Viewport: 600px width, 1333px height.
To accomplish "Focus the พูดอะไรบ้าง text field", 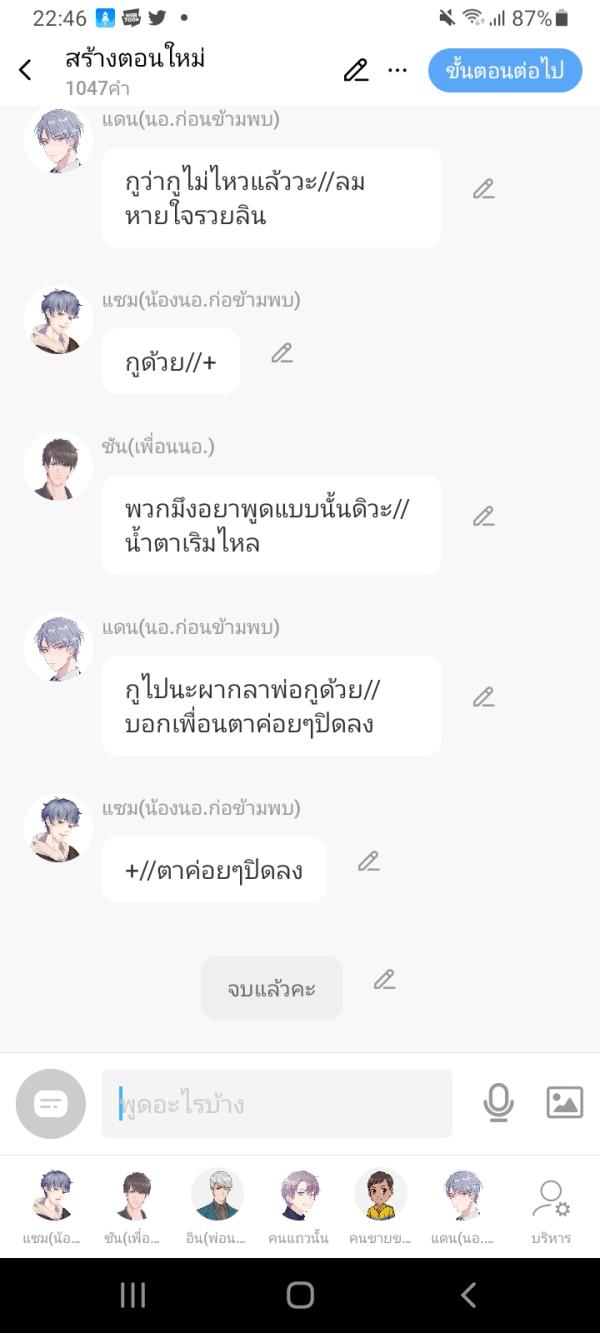I will click(277, 1104).
